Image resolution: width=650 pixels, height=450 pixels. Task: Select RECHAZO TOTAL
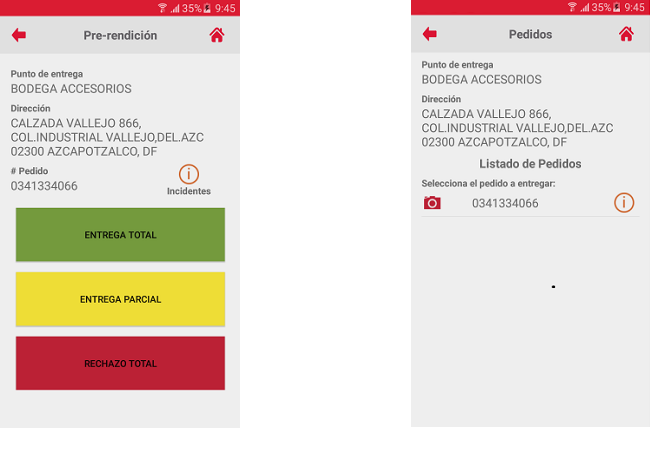[x=120, y=363]
